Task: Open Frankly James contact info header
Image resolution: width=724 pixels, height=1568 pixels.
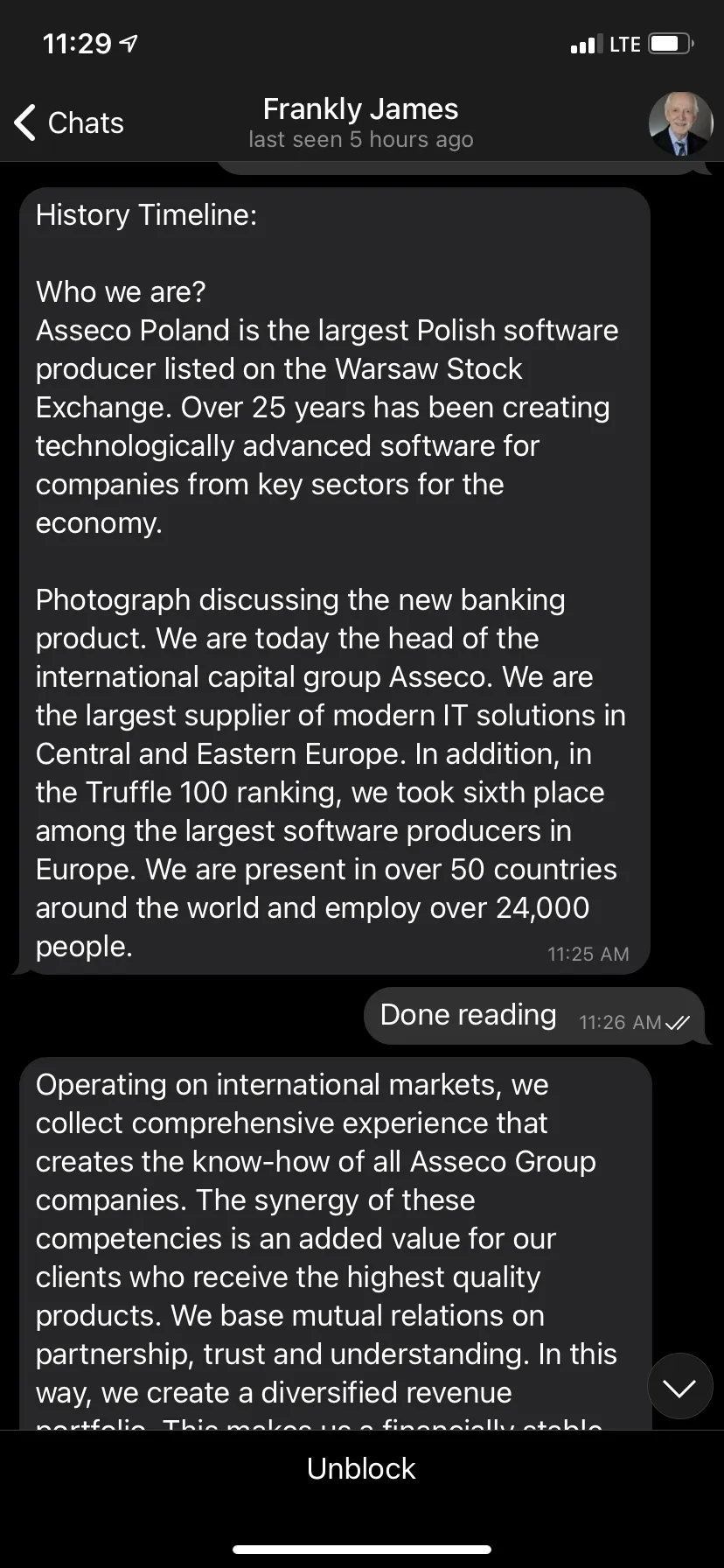Action: [360, 122]
